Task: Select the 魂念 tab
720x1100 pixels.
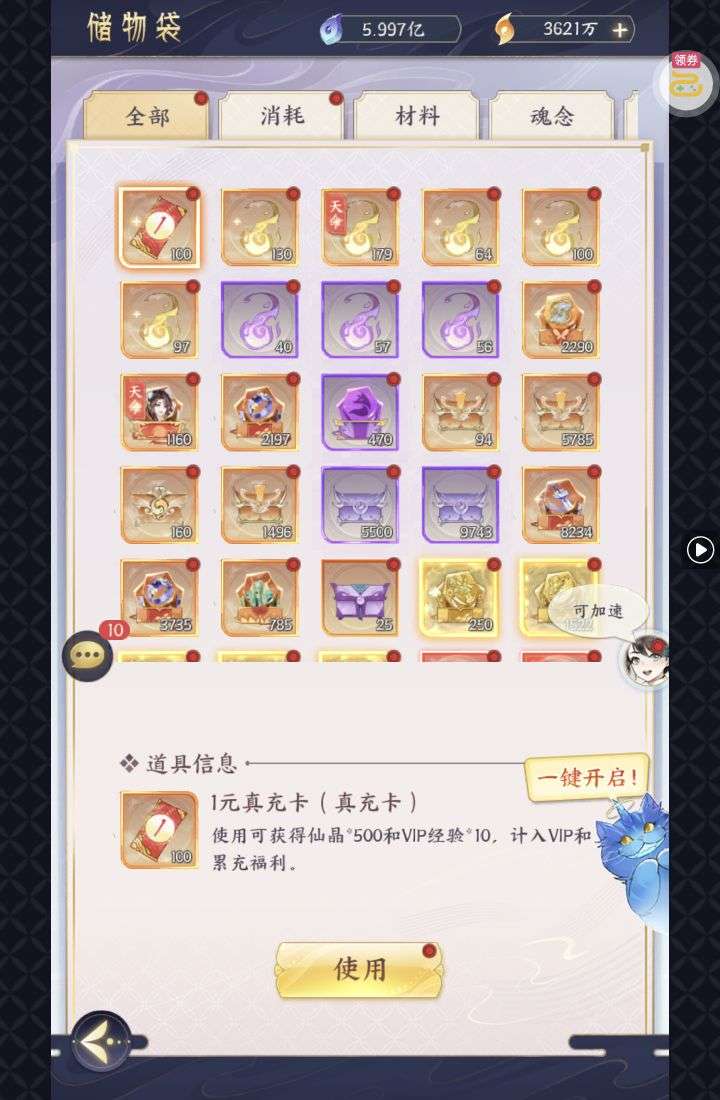Action: click(551, 117)
